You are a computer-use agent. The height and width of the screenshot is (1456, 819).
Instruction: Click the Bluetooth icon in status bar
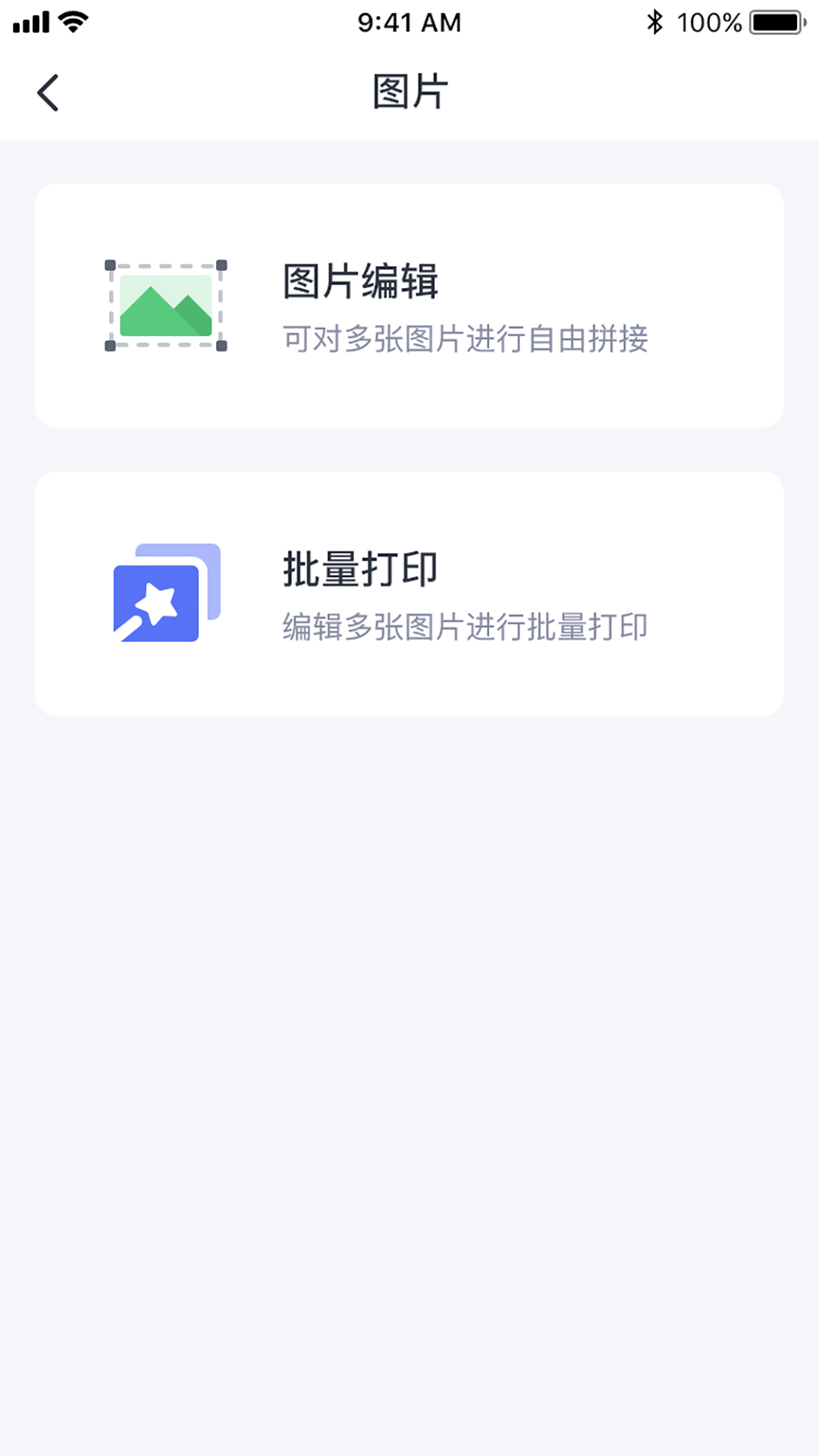click(x=654, y=21)
